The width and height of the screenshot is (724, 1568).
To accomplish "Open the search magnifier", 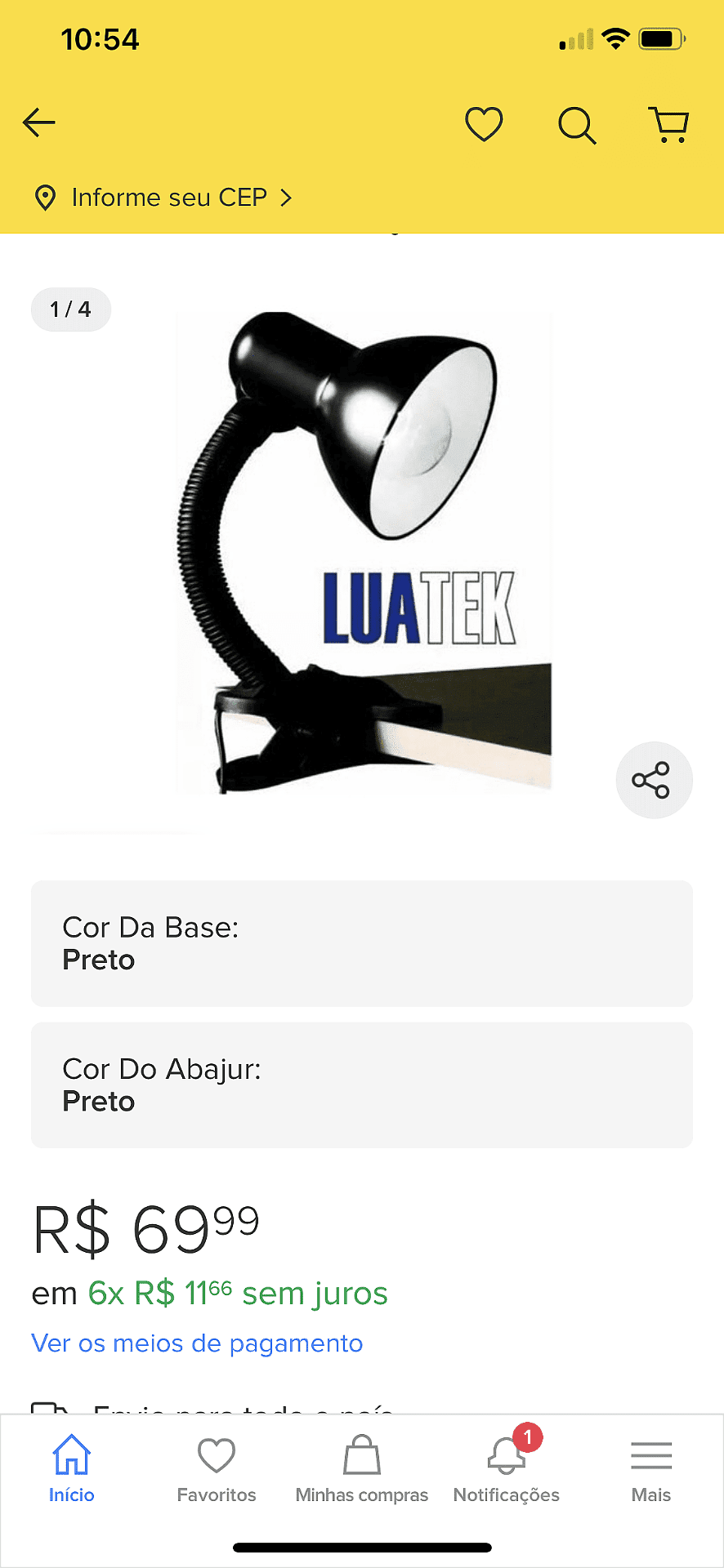I will point(577,125).
